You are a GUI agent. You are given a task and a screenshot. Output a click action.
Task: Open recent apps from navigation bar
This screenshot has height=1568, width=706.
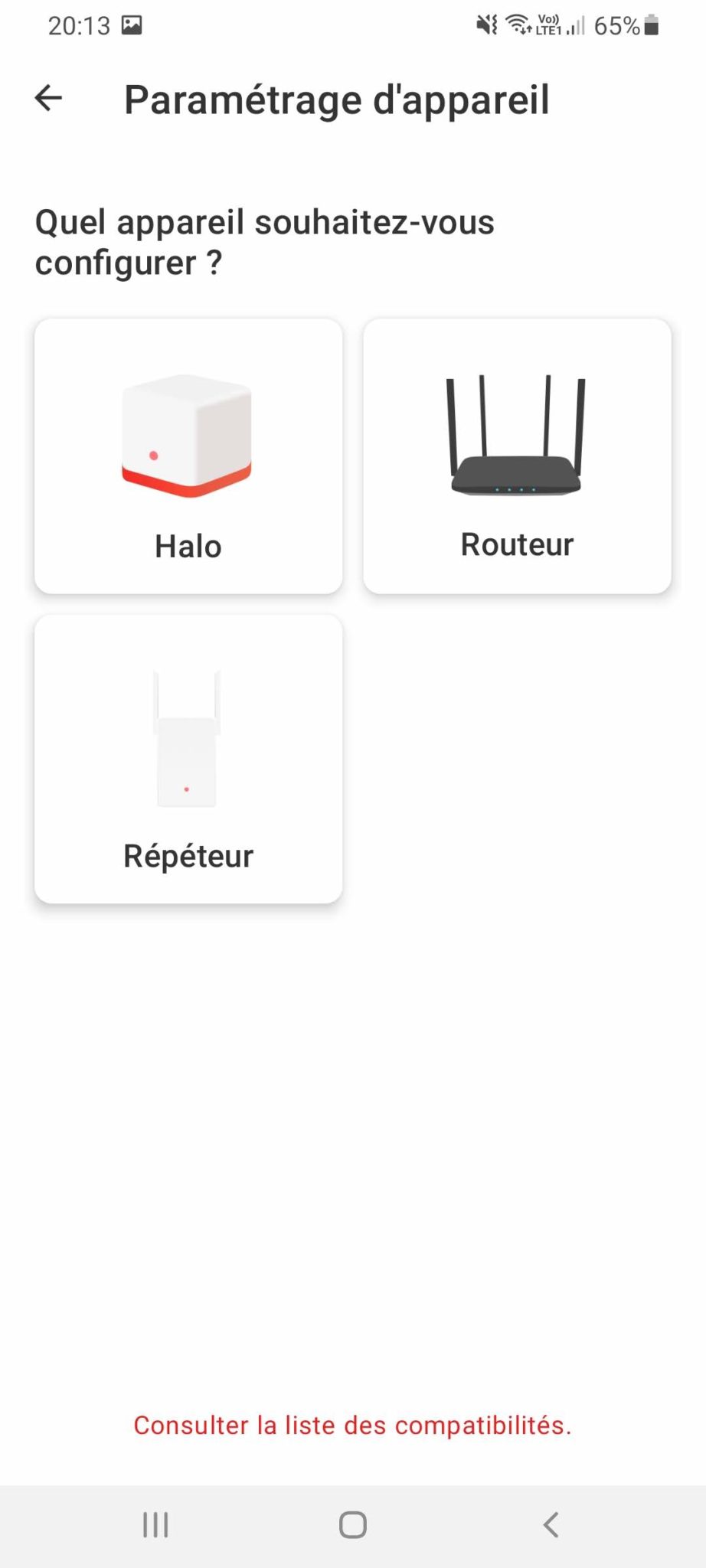(x=155, y=1524)
